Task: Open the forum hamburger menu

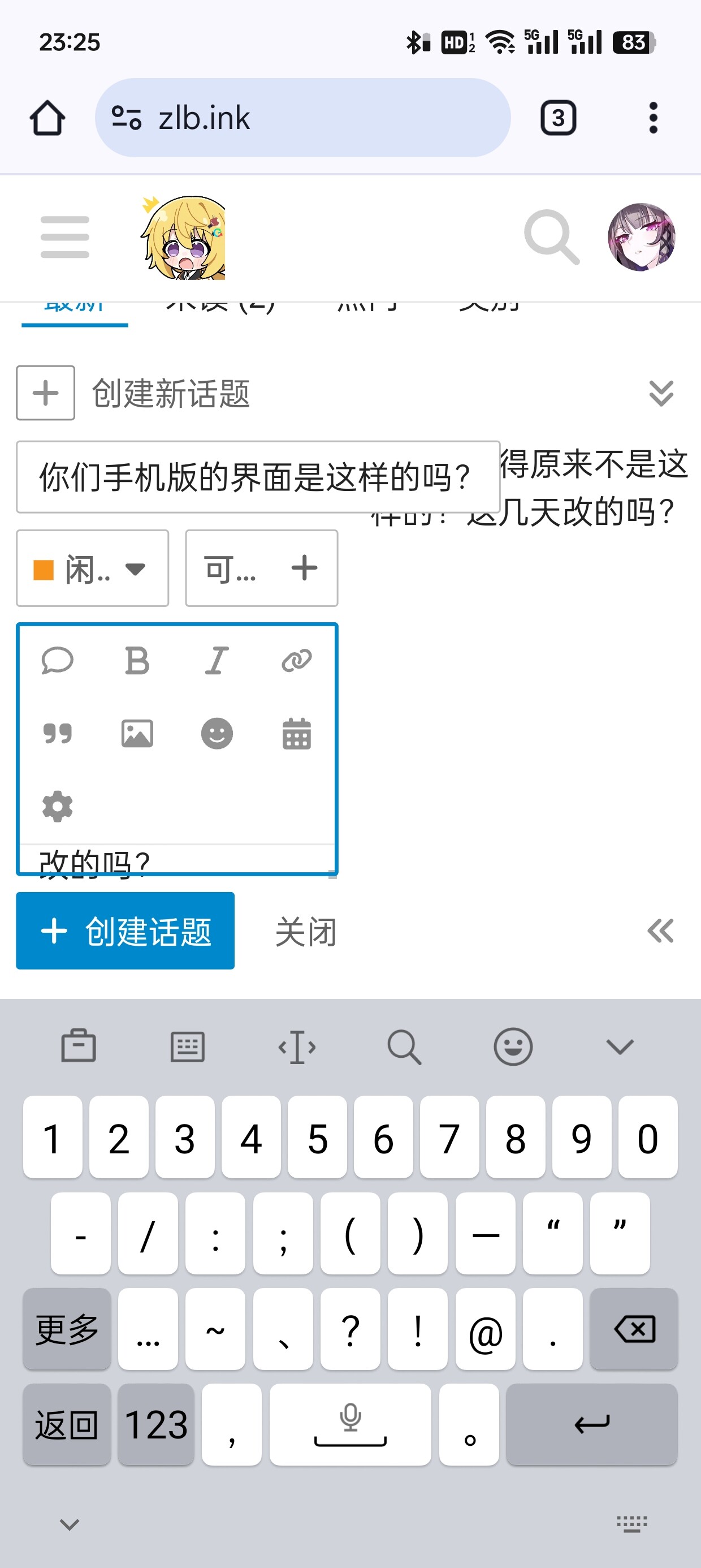Action: (x=64, y=237)
